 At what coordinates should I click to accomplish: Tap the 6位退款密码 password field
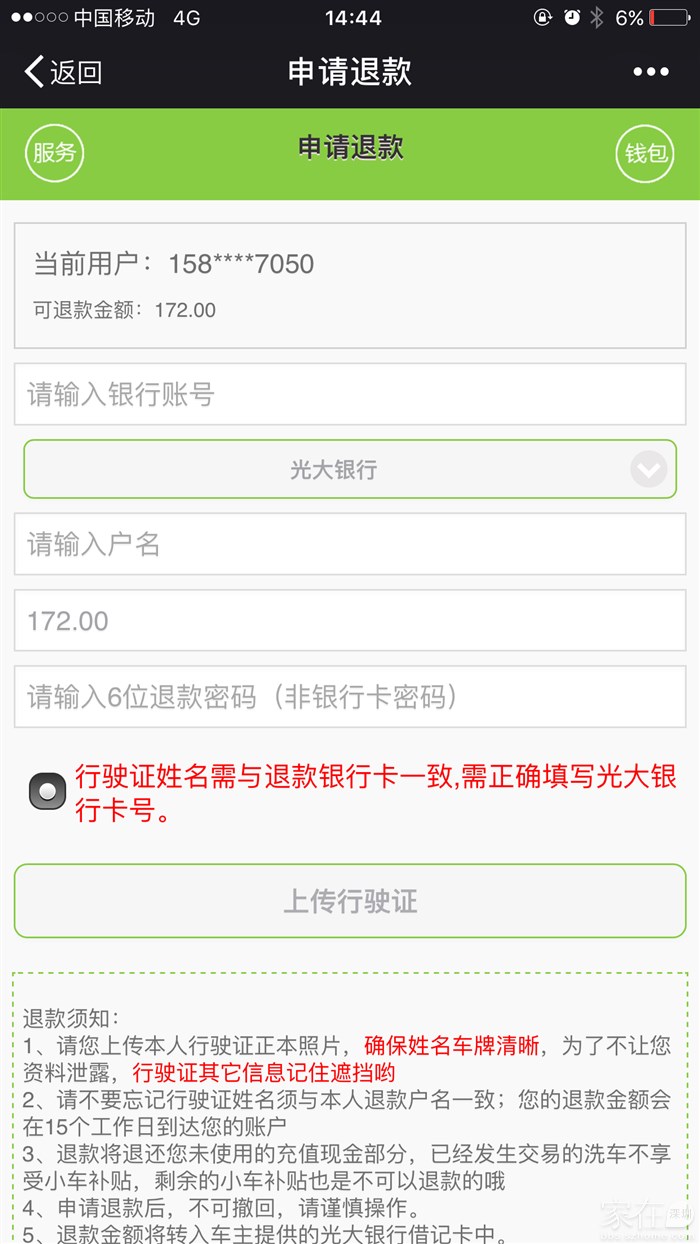350,697
